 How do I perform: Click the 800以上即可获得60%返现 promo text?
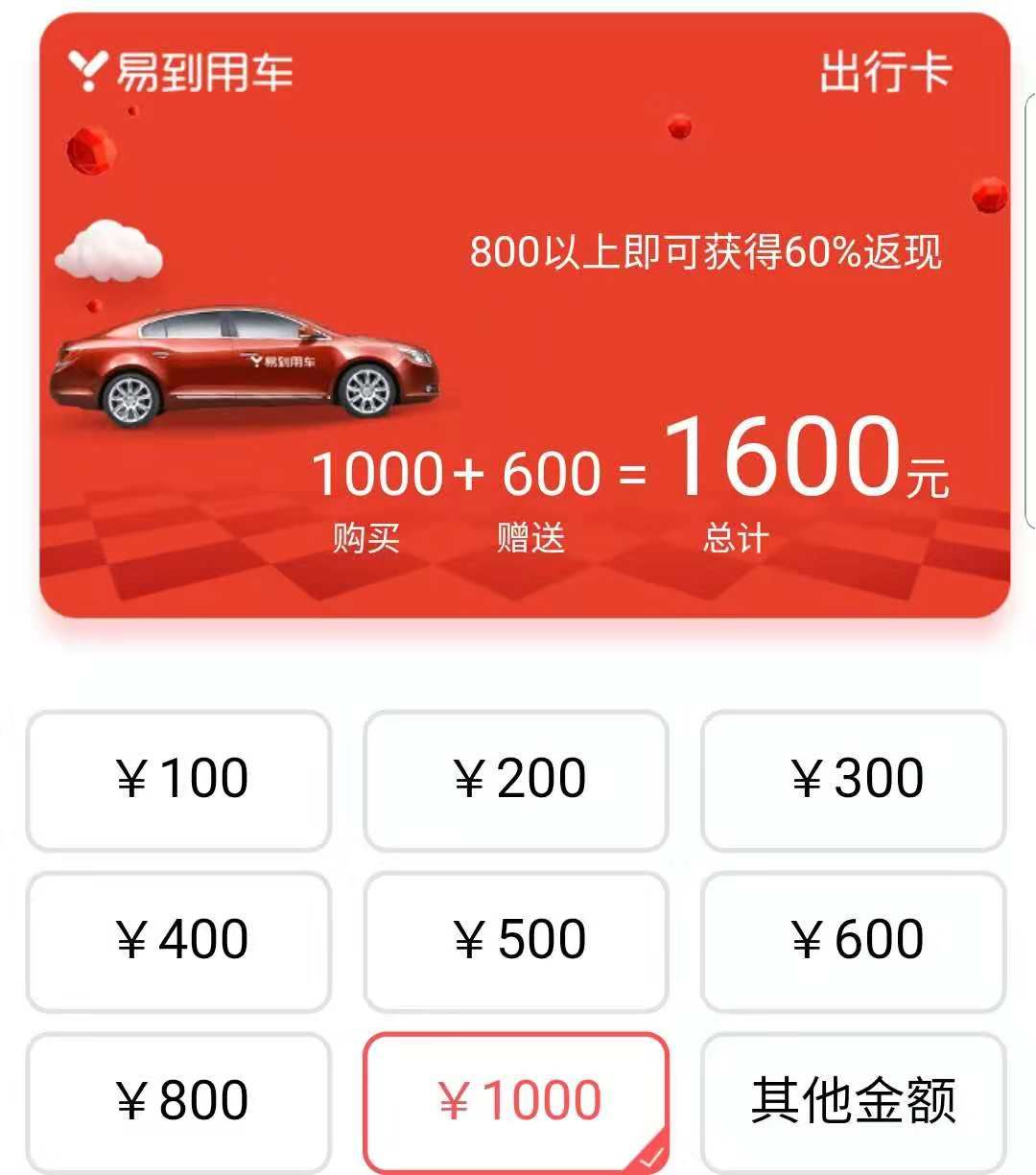click(710, 254)
